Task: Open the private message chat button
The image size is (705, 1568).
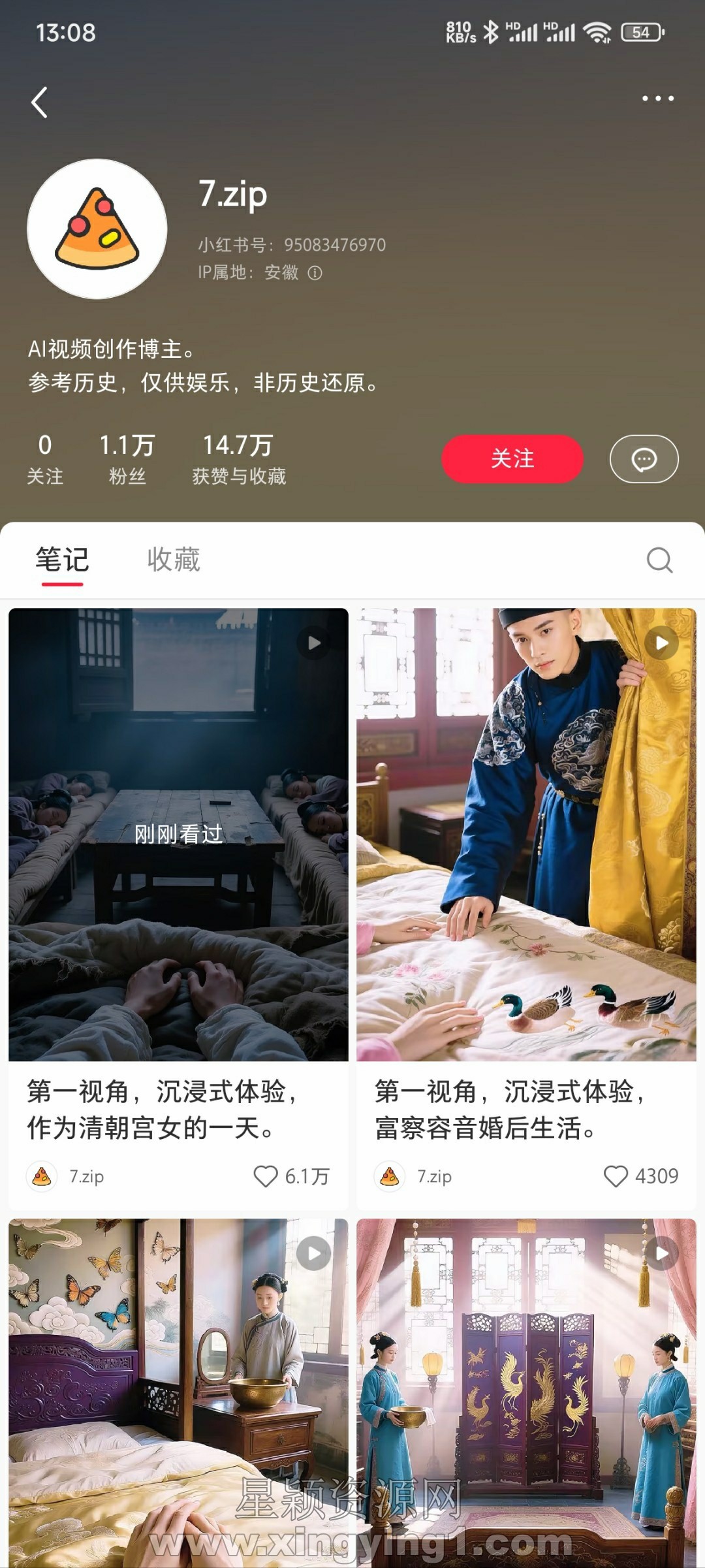Action: [644, 459]
